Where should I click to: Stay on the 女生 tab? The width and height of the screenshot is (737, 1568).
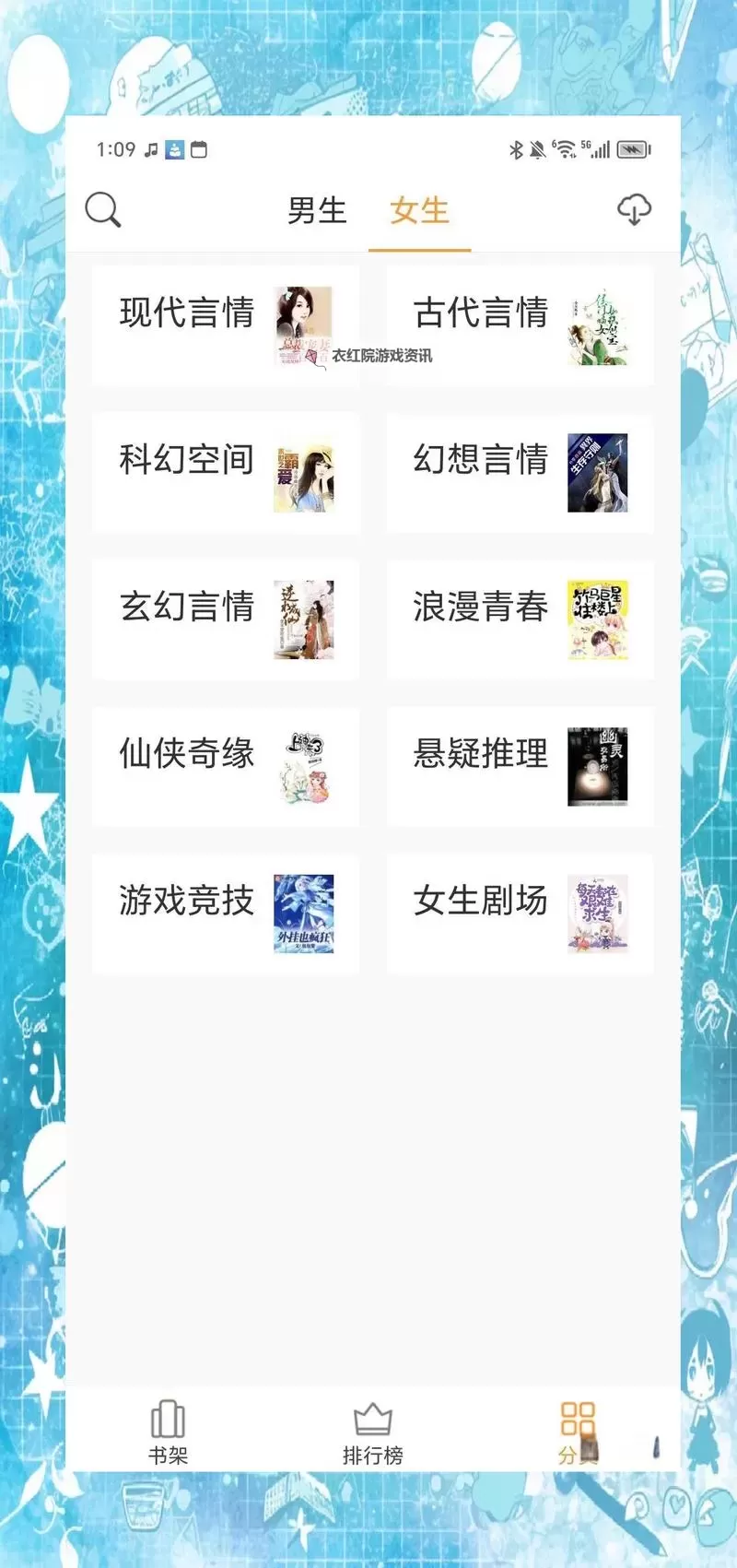(420, 211)
